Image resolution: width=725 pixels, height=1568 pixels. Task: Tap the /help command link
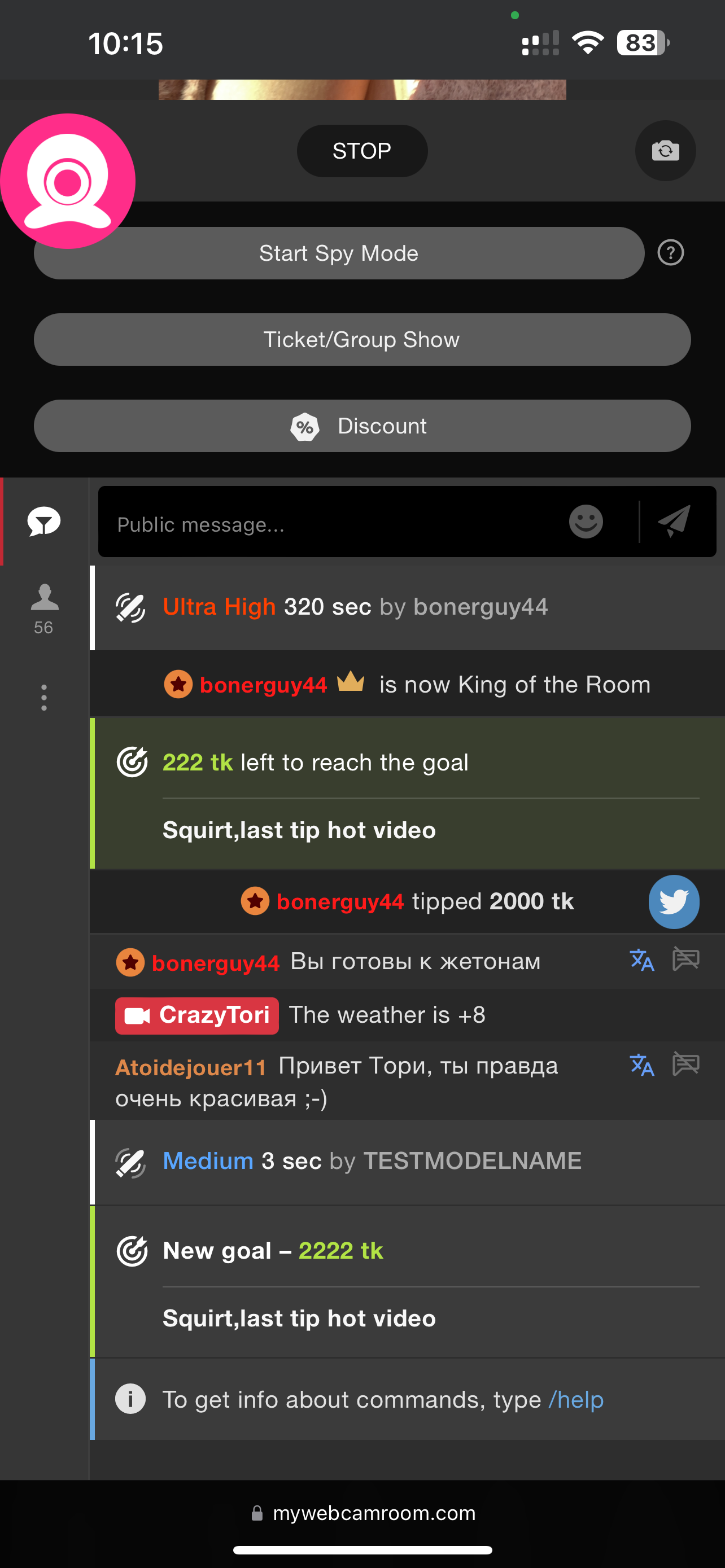click(x=575, y=1399)
